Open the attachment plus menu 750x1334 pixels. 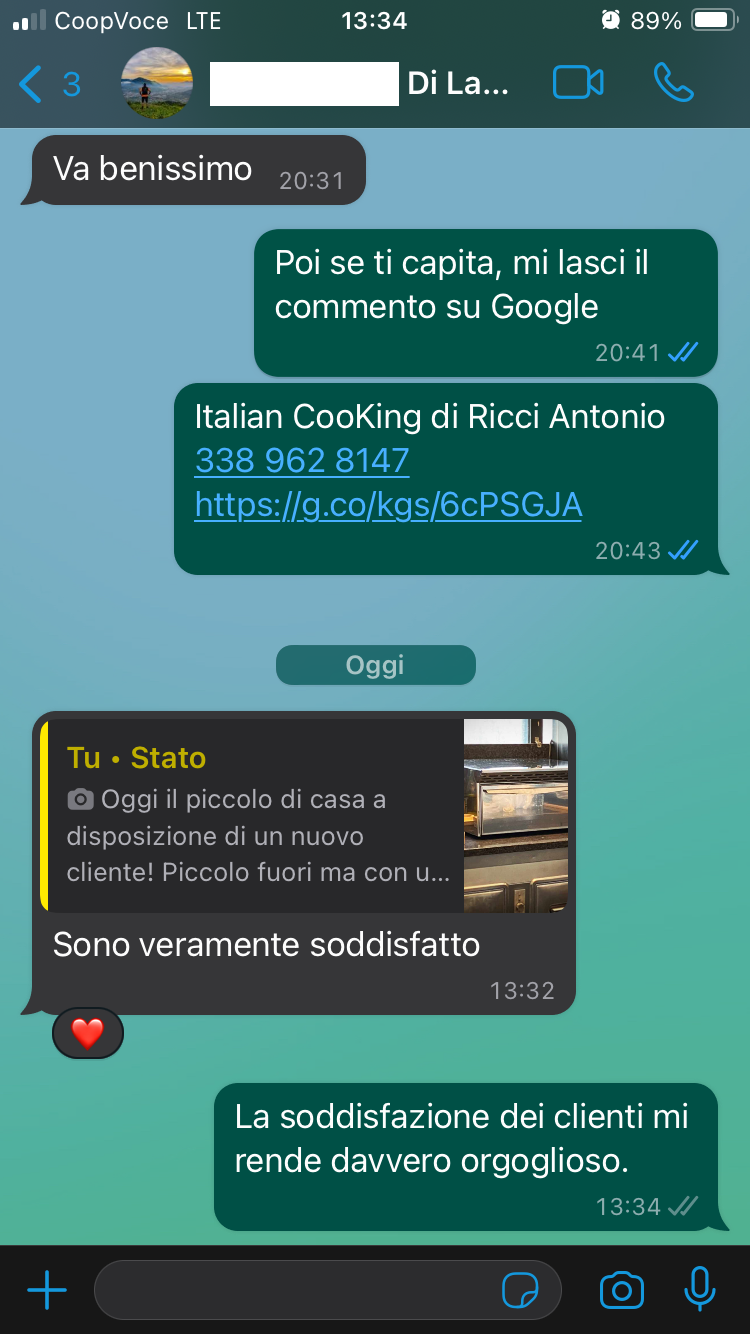(46, 1291)
